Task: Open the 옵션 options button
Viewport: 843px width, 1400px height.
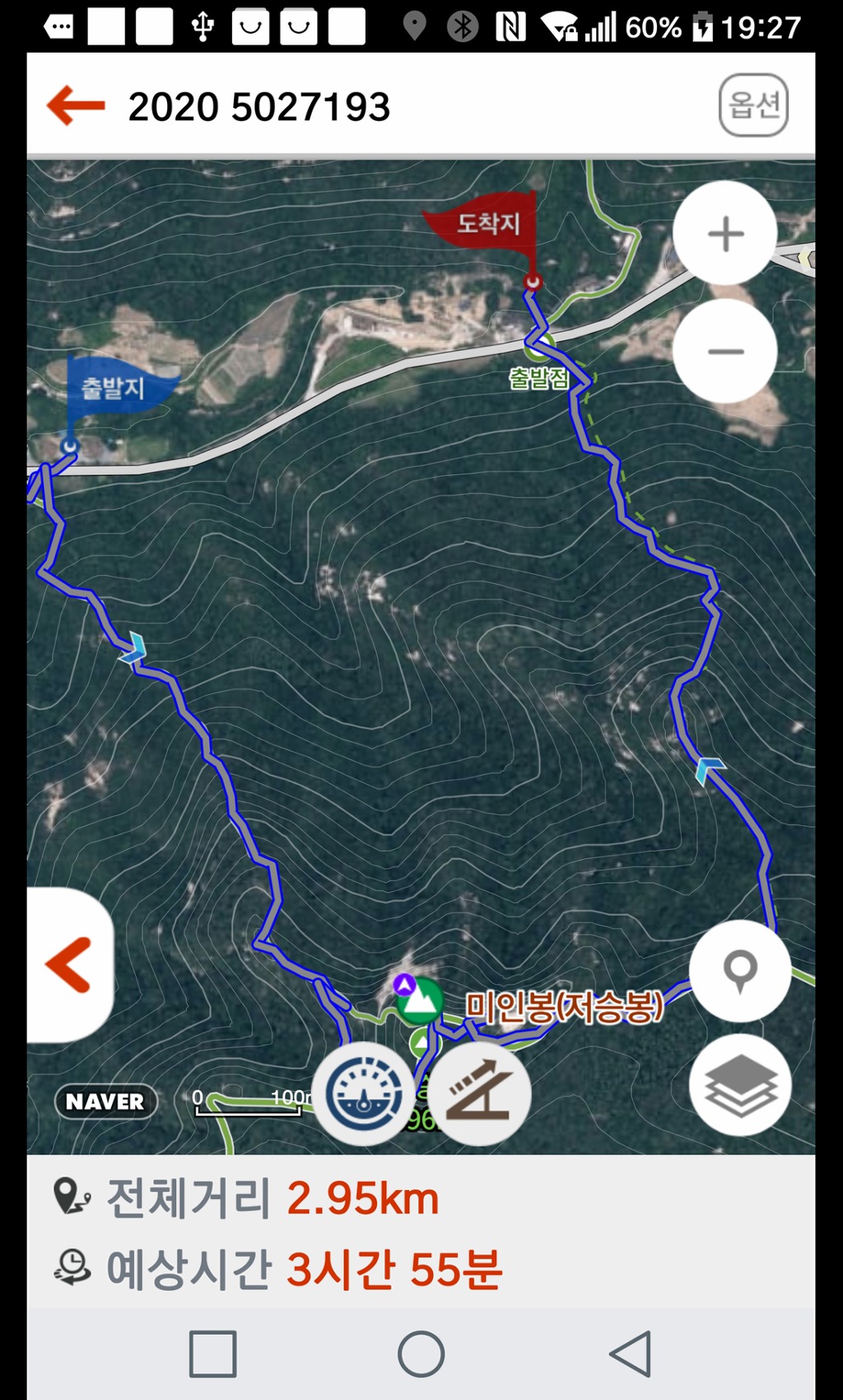Action: pyautogui.click(x=753, y=105)
